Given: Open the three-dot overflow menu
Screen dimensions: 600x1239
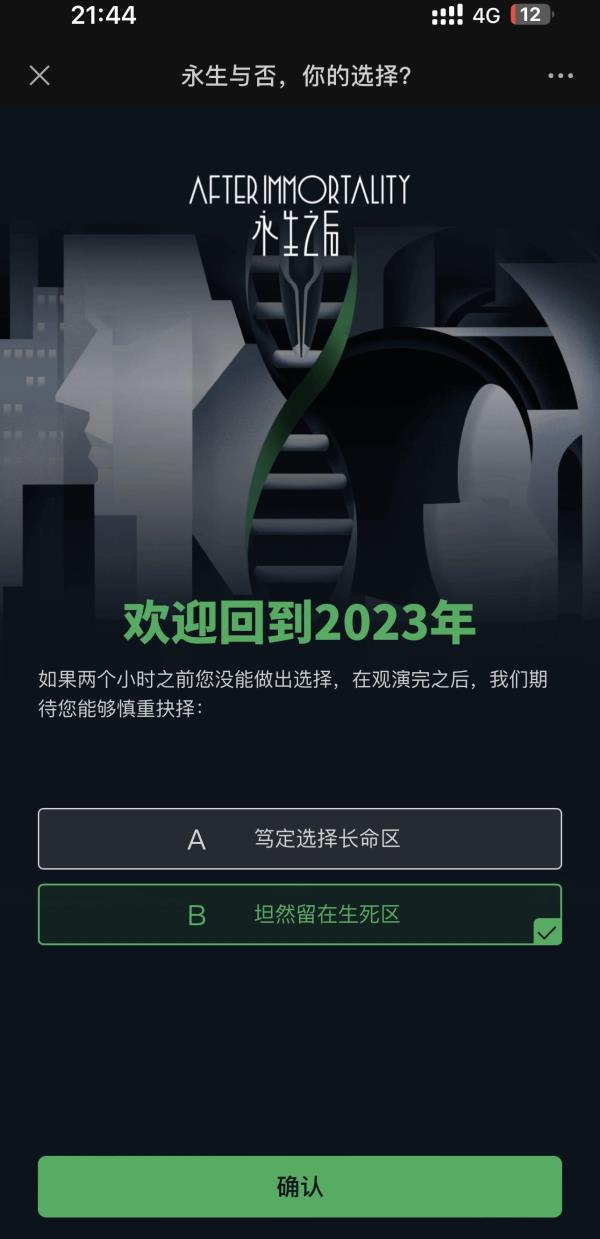Looking at the screenshot, I should coord(560,76).
